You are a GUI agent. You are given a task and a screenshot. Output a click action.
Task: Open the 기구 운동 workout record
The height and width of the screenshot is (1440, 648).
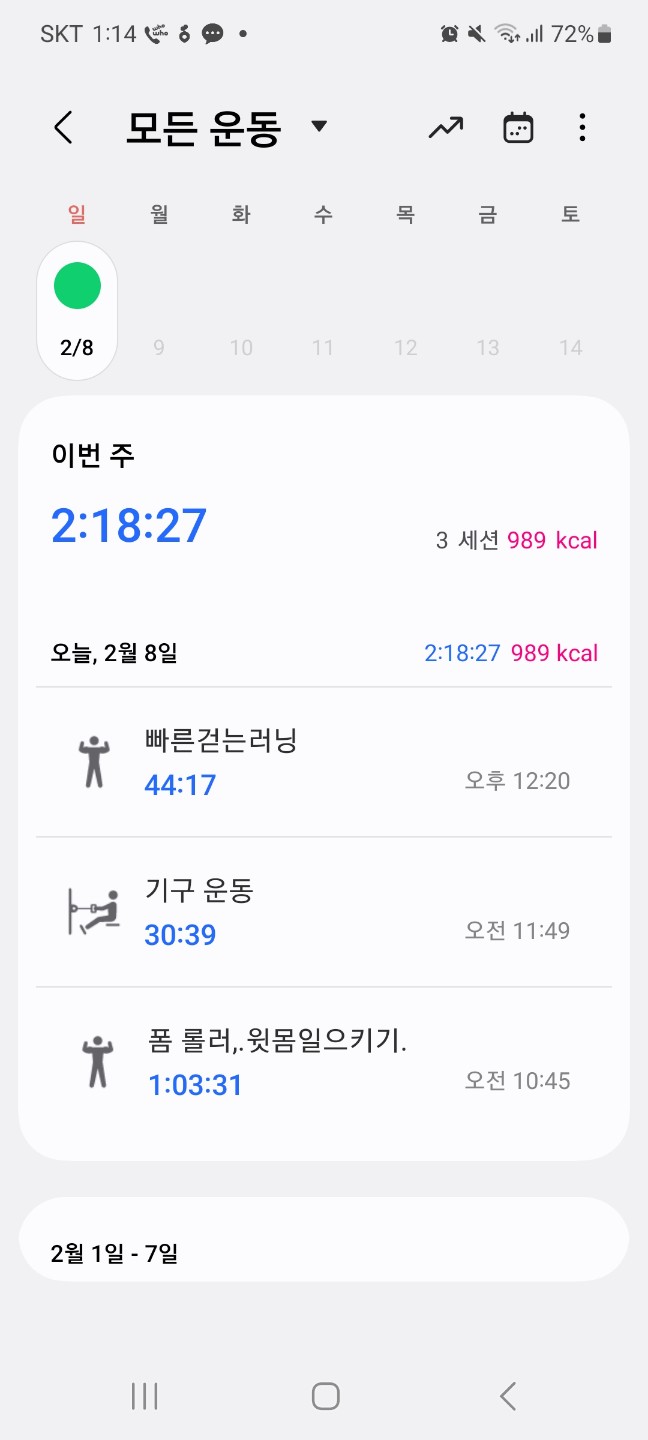324,912
